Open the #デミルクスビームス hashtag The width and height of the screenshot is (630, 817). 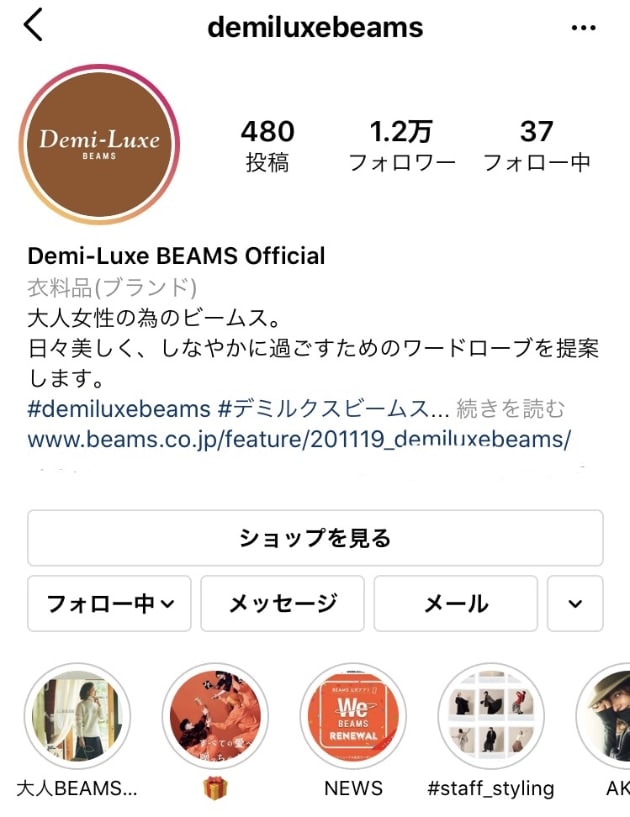333,408
